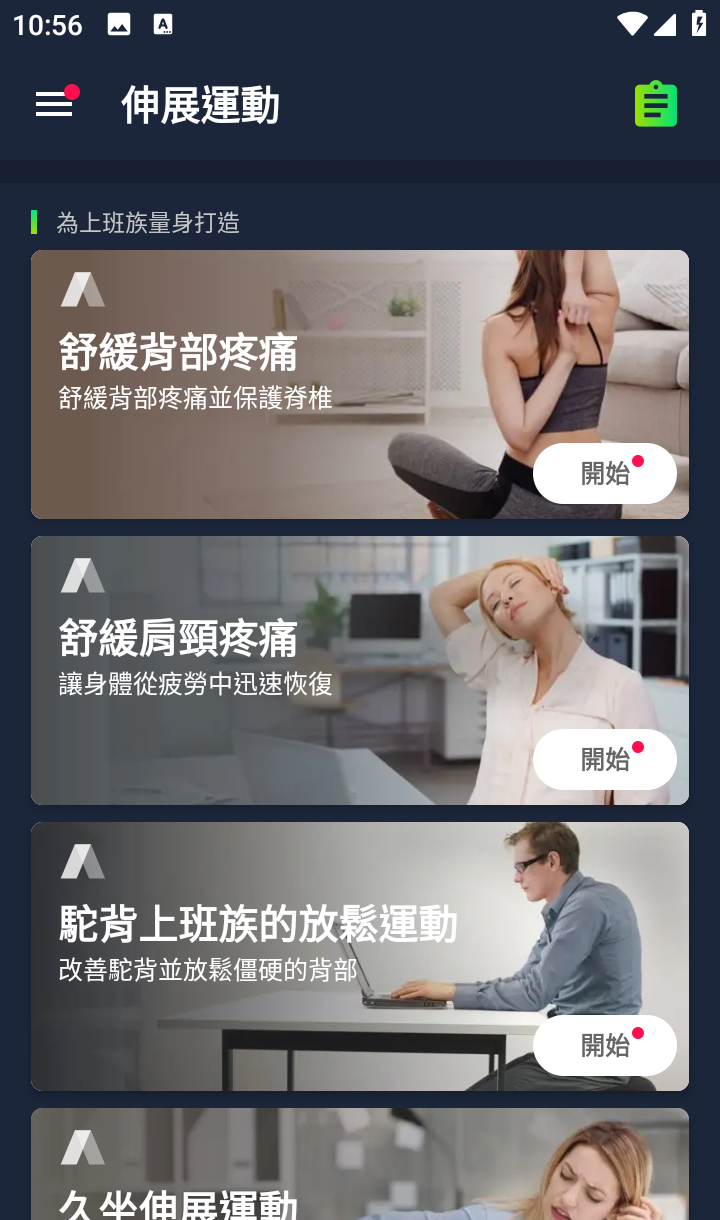This screenshot has height=1220, width=720.
Task: Start the 駝背上班族的放鬆運動 workout
Action: [604, 1045]
